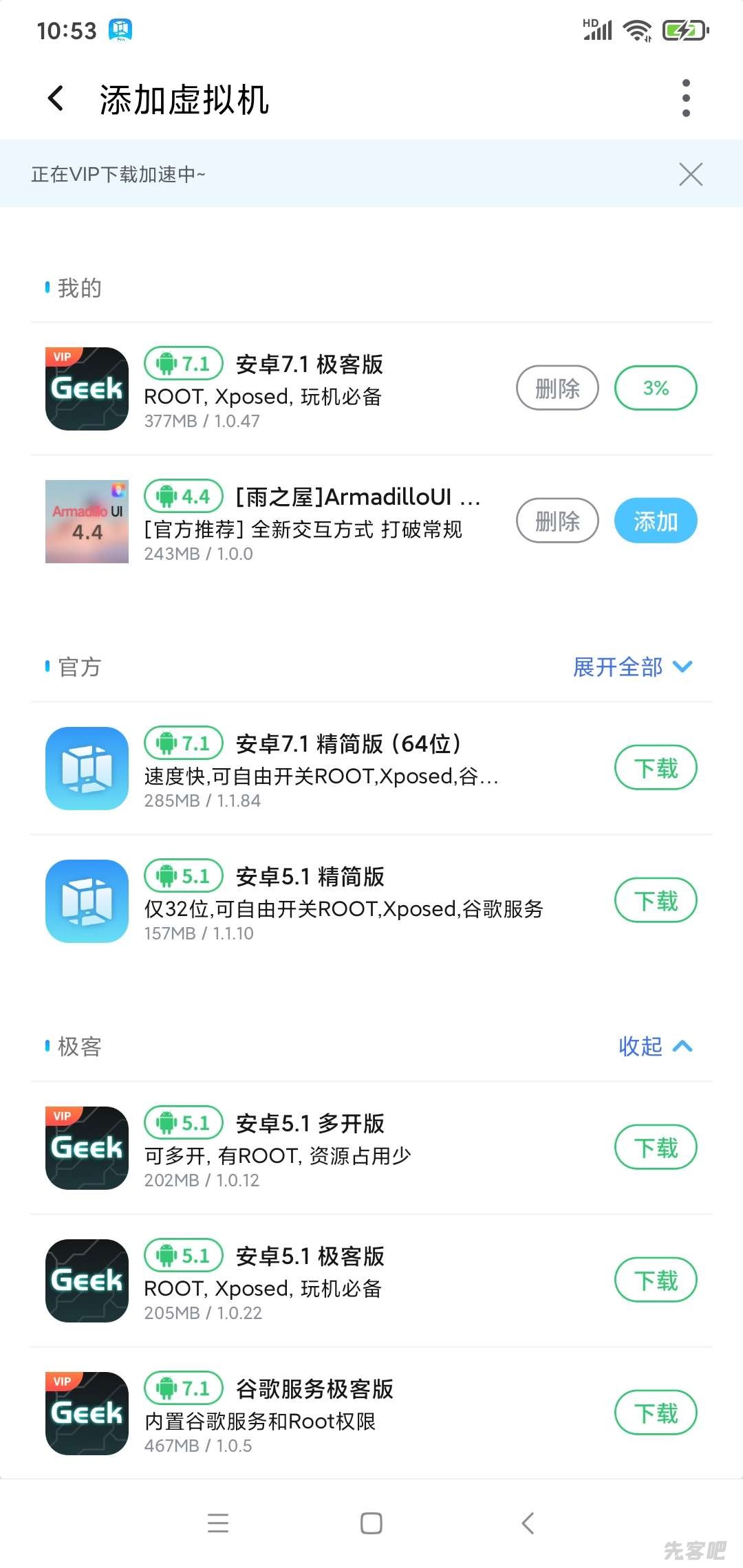Screen dimensions: 743x1568
Task: Download 安卓5.1 多开版
Action: [x=655, y=1147]
